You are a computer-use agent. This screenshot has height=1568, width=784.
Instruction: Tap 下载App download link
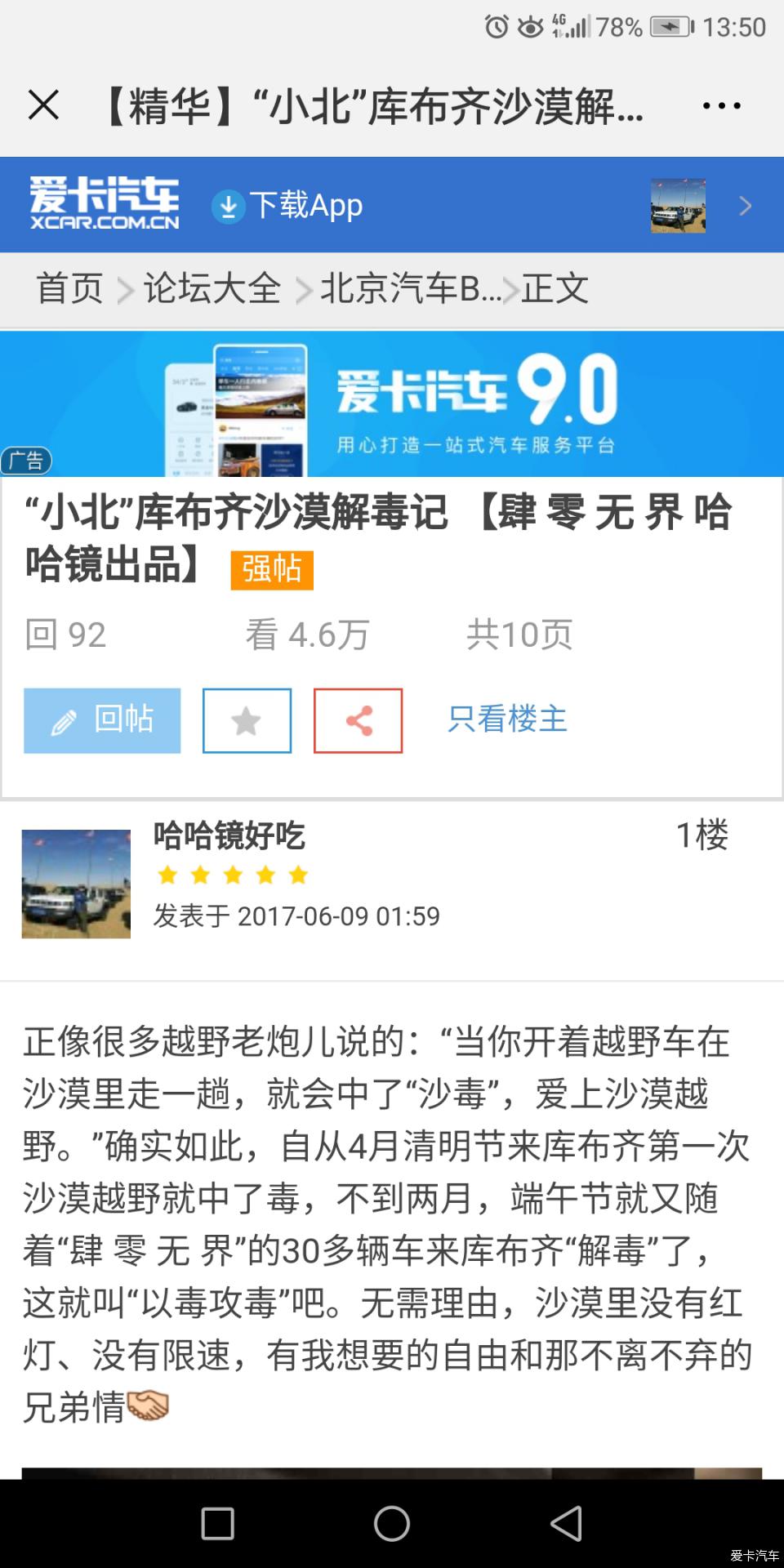[287, 206]
